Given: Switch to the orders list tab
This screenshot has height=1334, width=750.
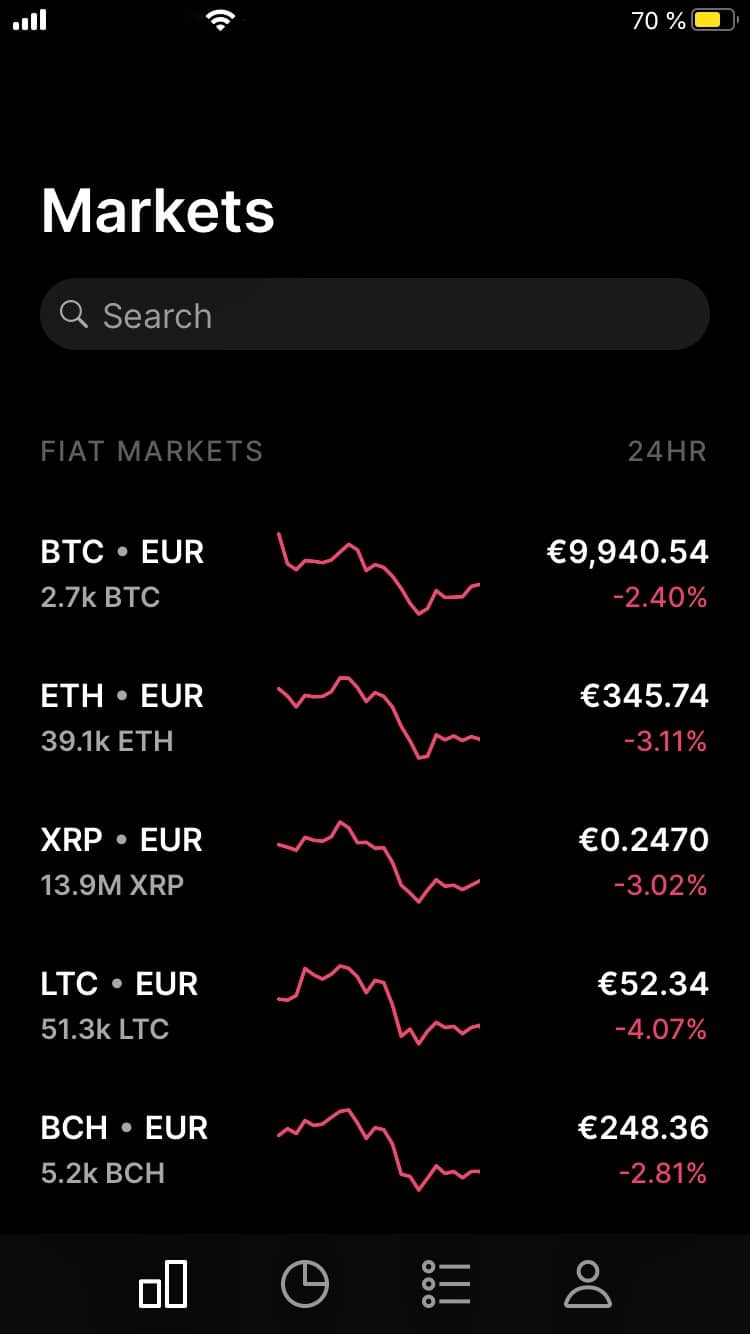Looking at the screenshot, I should click(x=446, y=1284).
